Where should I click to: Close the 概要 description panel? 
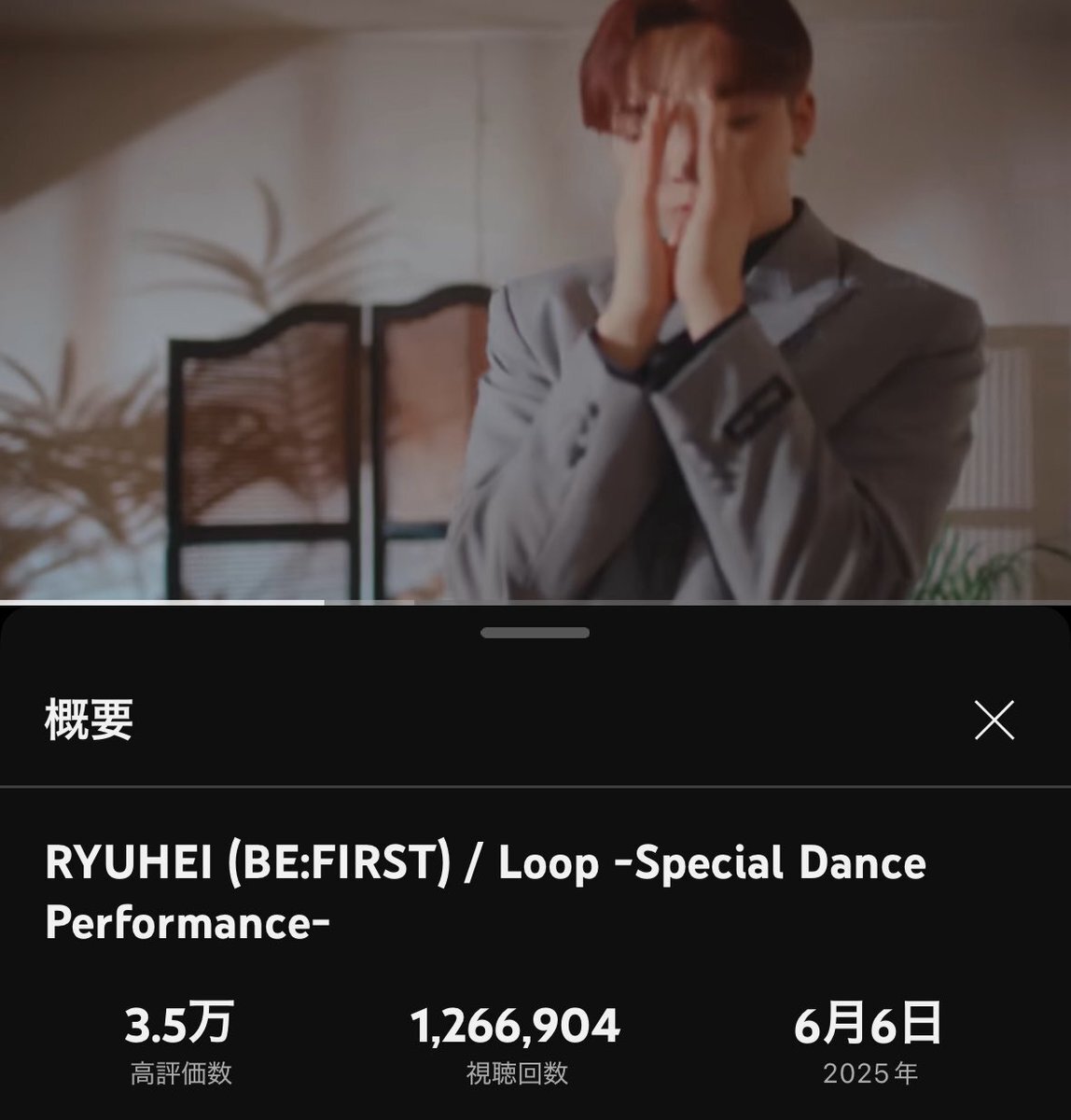pos(994,721)
